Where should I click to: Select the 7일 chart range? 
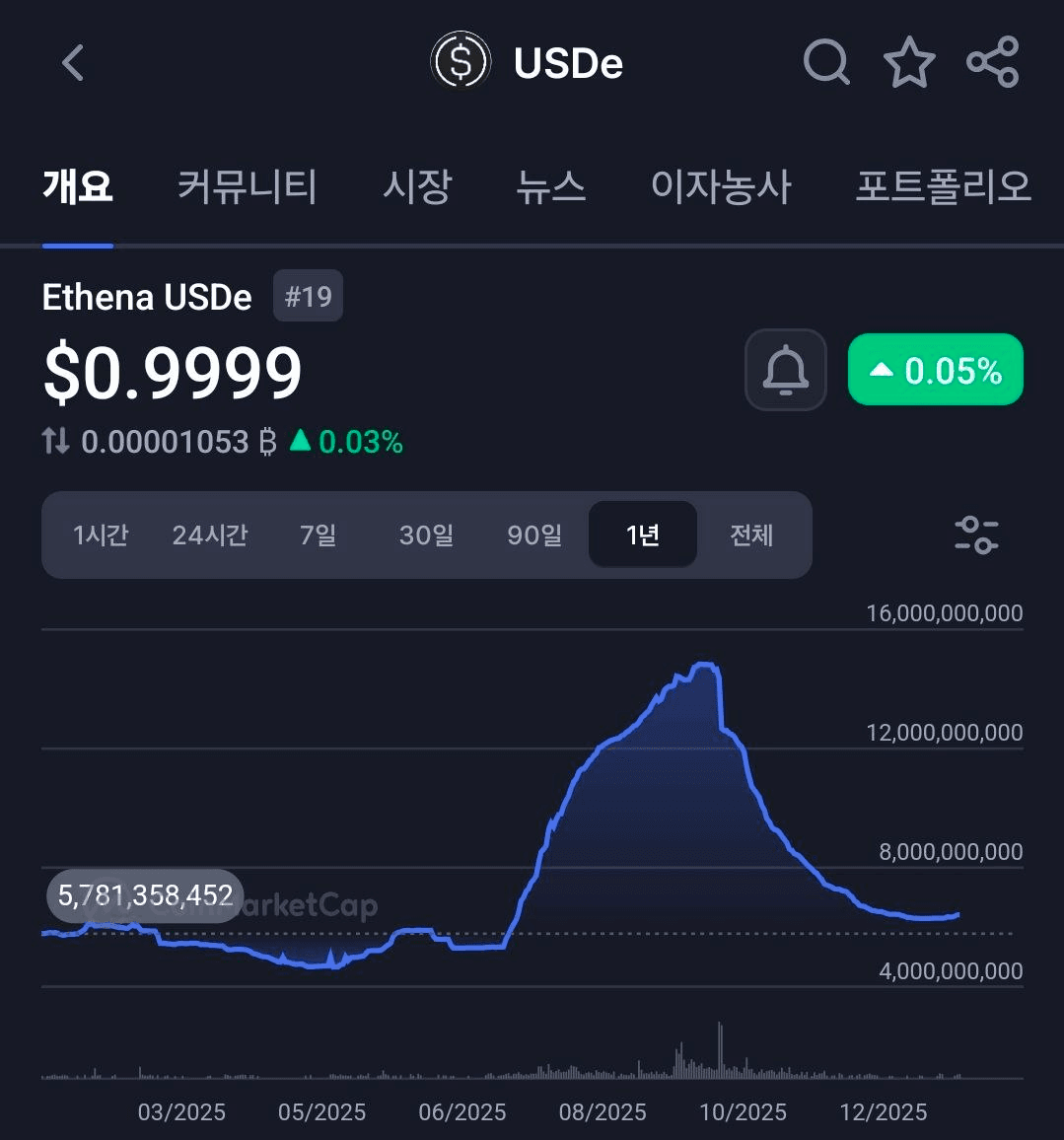coord(318,535)
